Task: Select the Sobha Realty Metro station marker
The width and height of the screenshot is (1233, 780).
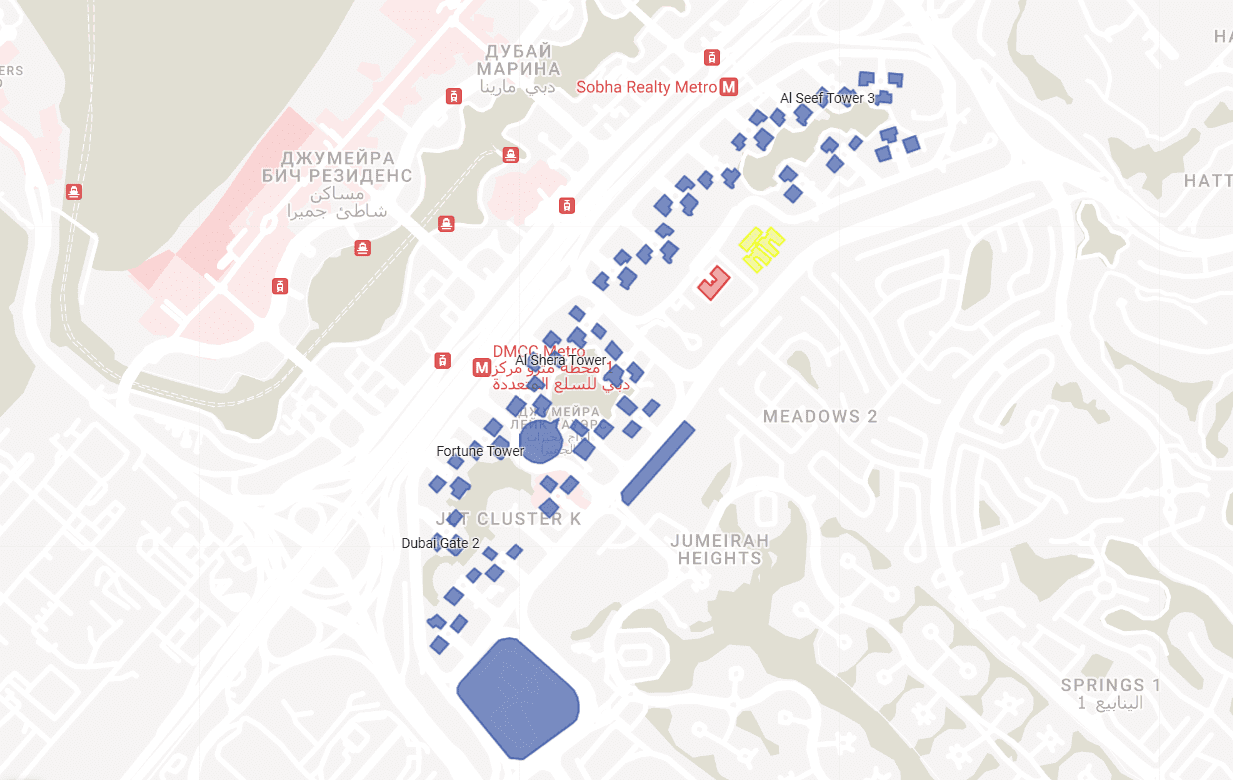Action: [x=729, y=87]
